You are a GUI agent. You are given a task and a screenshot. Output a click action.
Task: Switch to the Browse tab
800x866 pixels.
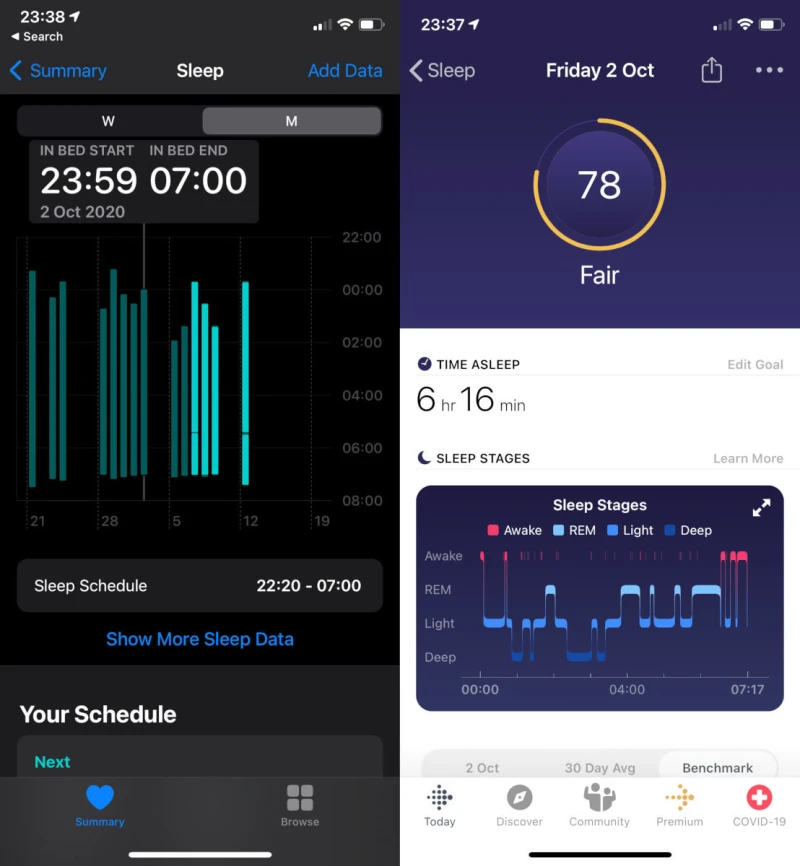(x=299, y=806)
